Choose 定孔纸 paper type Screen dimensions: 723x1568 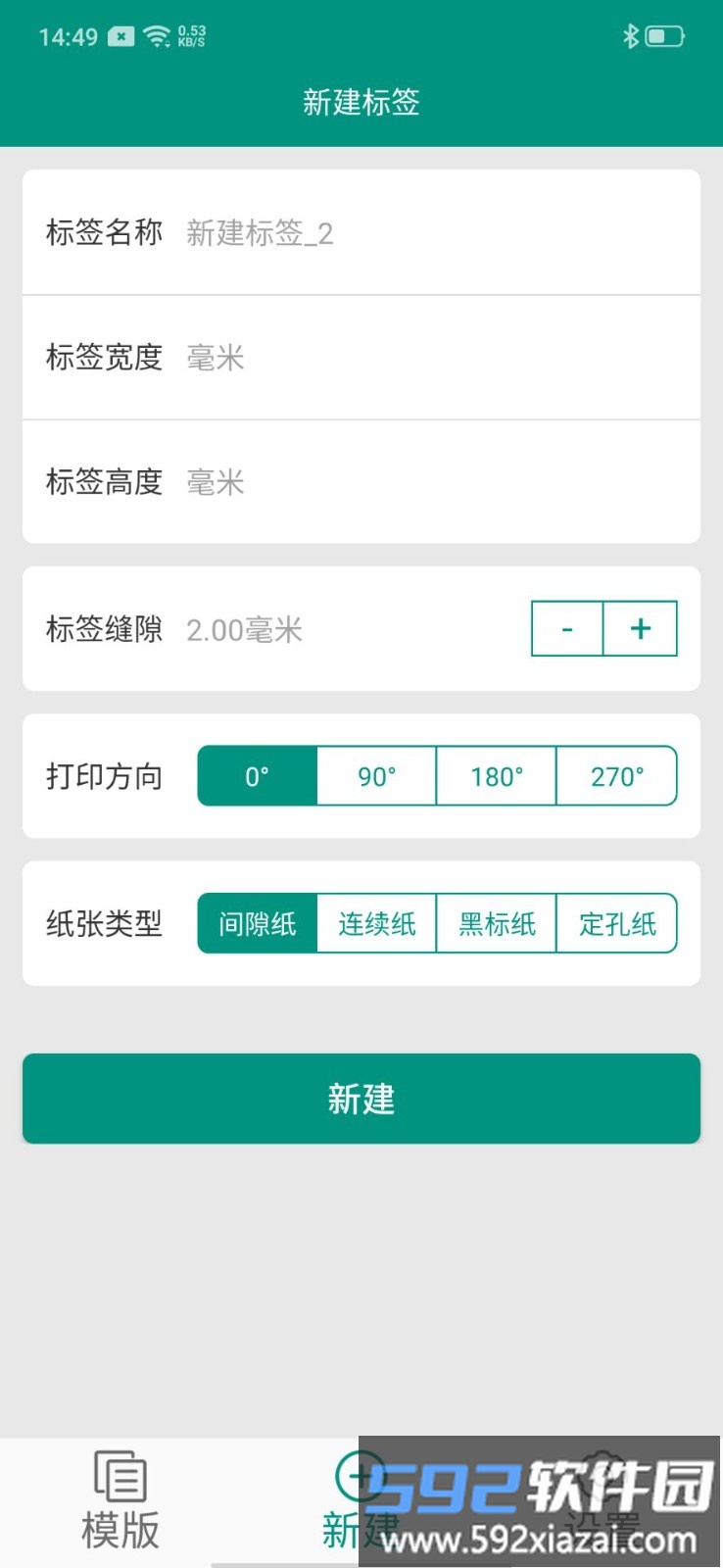(617, 923)
